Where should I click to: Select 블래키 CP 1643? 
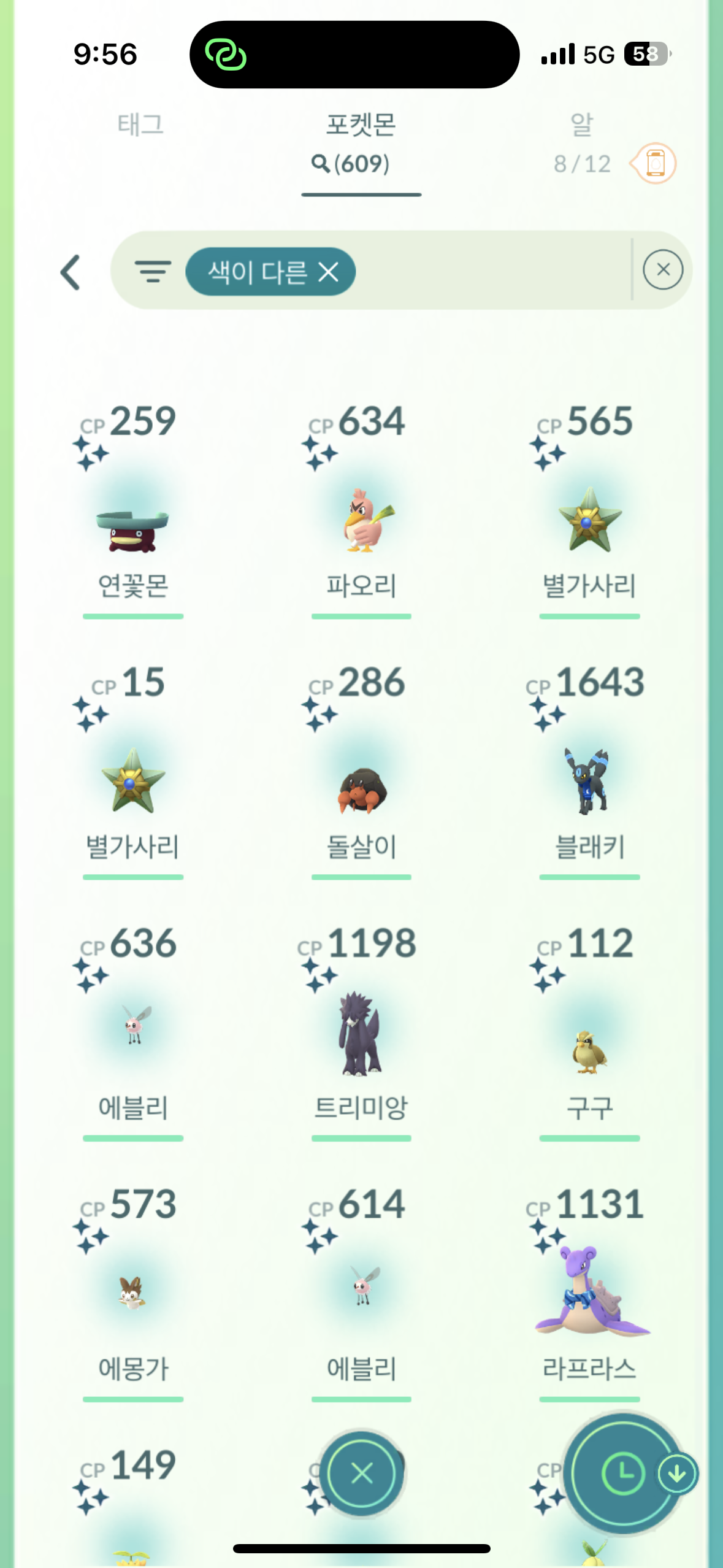[x=589, y=782]
